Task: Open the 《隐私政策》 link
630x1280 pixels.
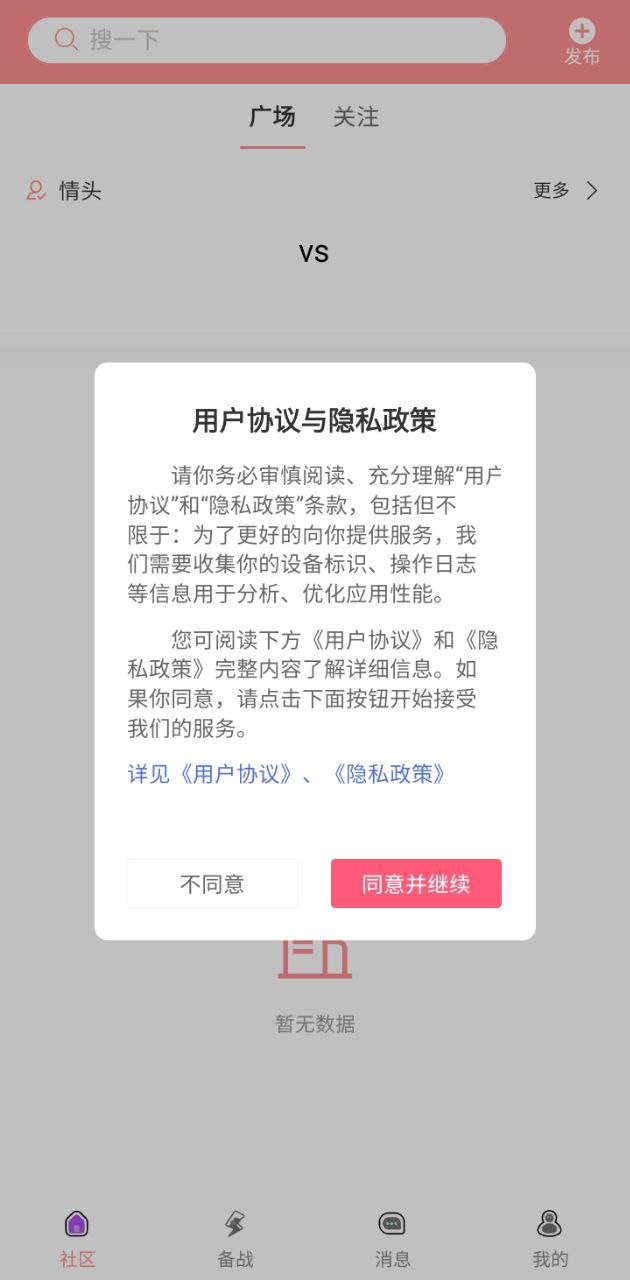Action: pos(388,774)
